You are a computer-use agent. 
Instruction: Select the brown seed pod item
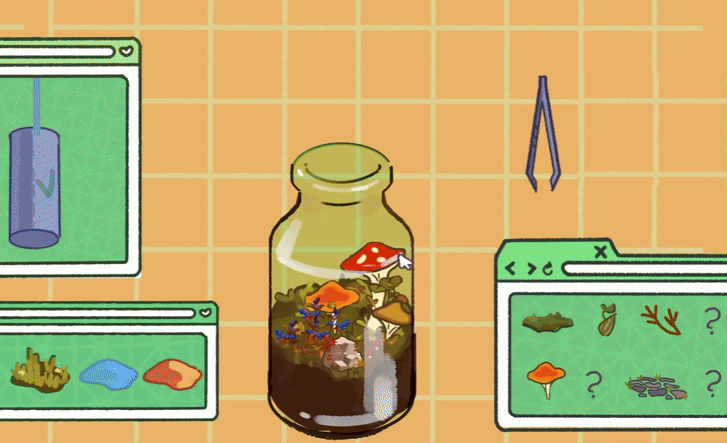(606, 321)
